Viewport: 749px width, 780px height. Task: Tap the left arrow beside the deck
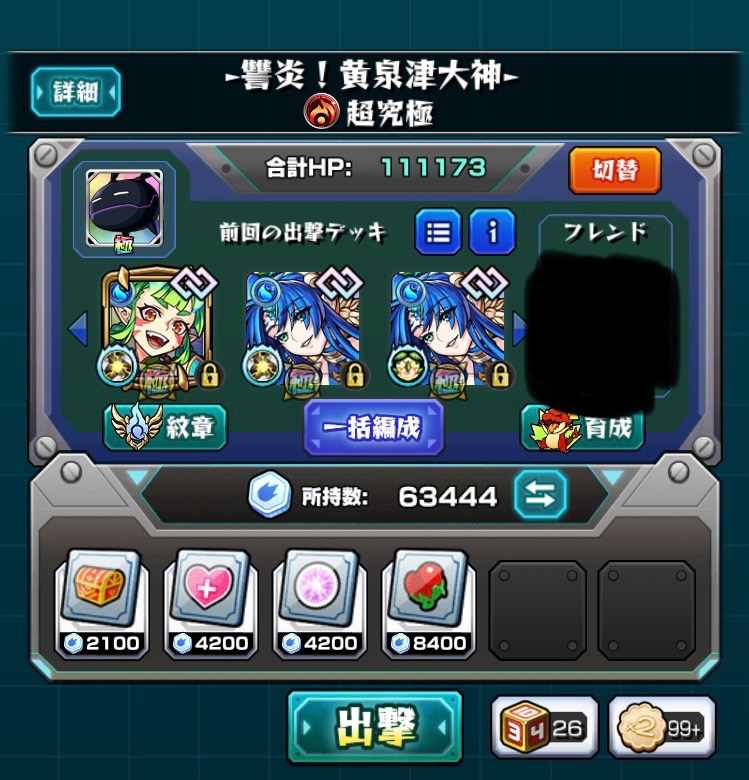[x=78, y=326]
